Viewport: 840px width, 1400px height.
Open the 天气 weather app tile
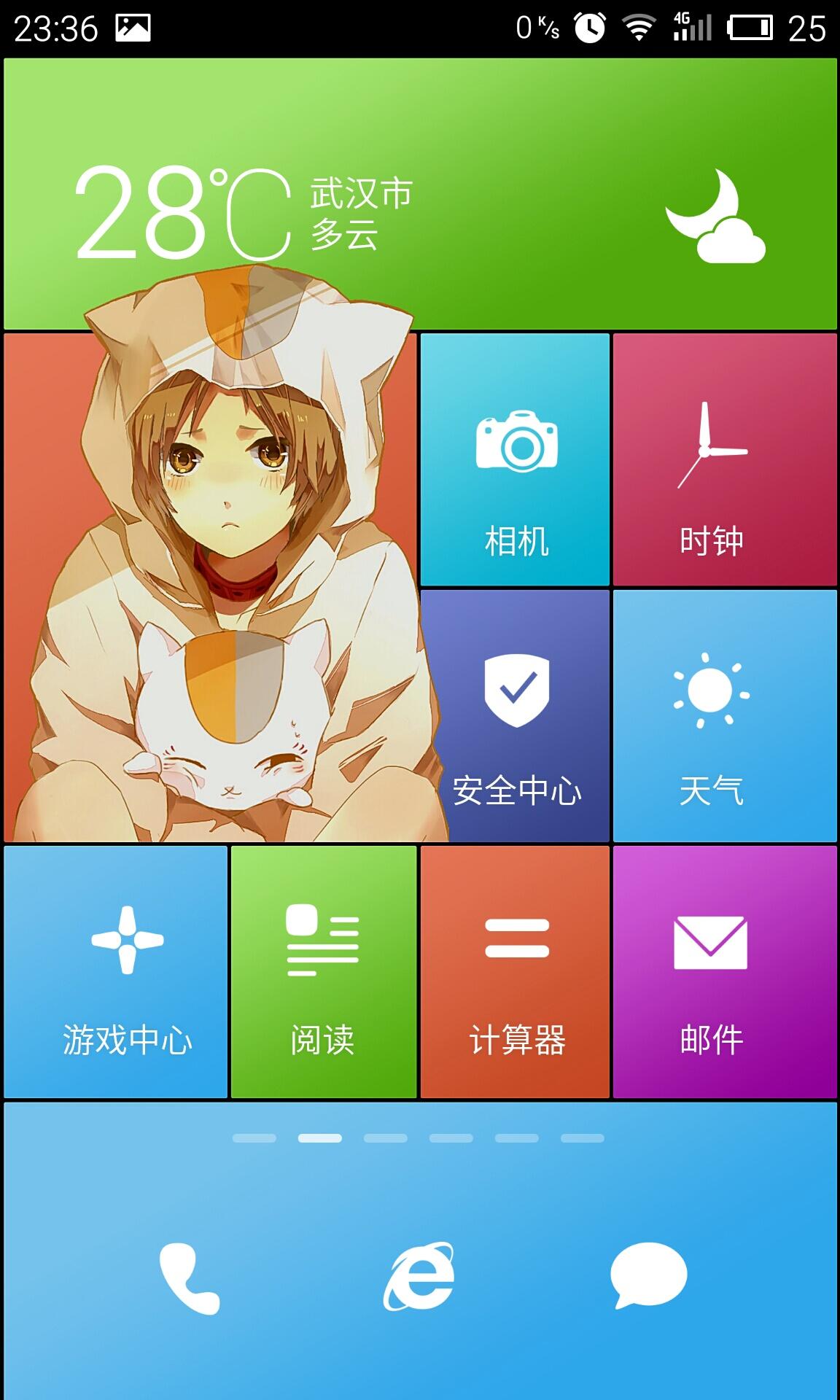[725, 716]
